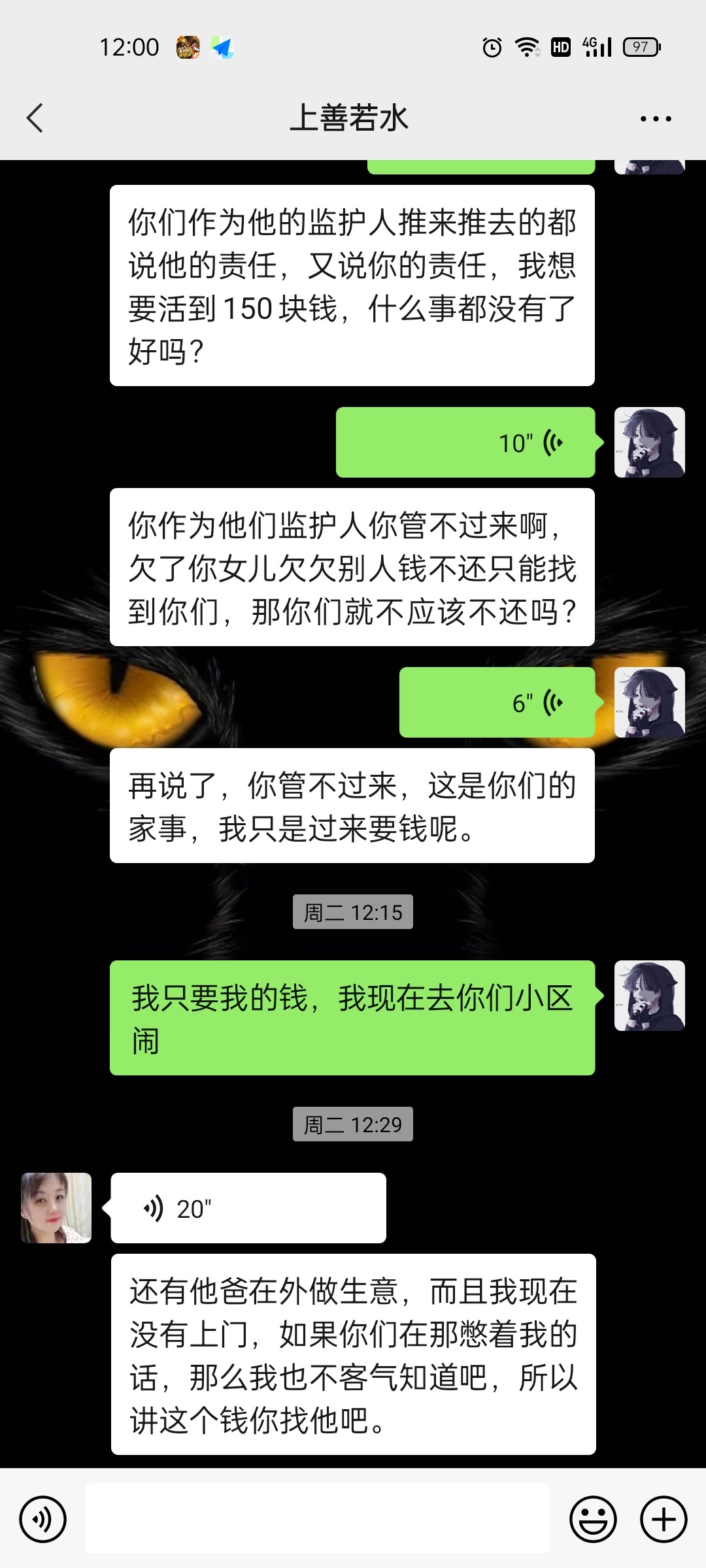Image resolution: width=706 pixels, height=1568 pixels.
Task: Open my avatar next to the 我只要我的钱 message
Action: 649,996
